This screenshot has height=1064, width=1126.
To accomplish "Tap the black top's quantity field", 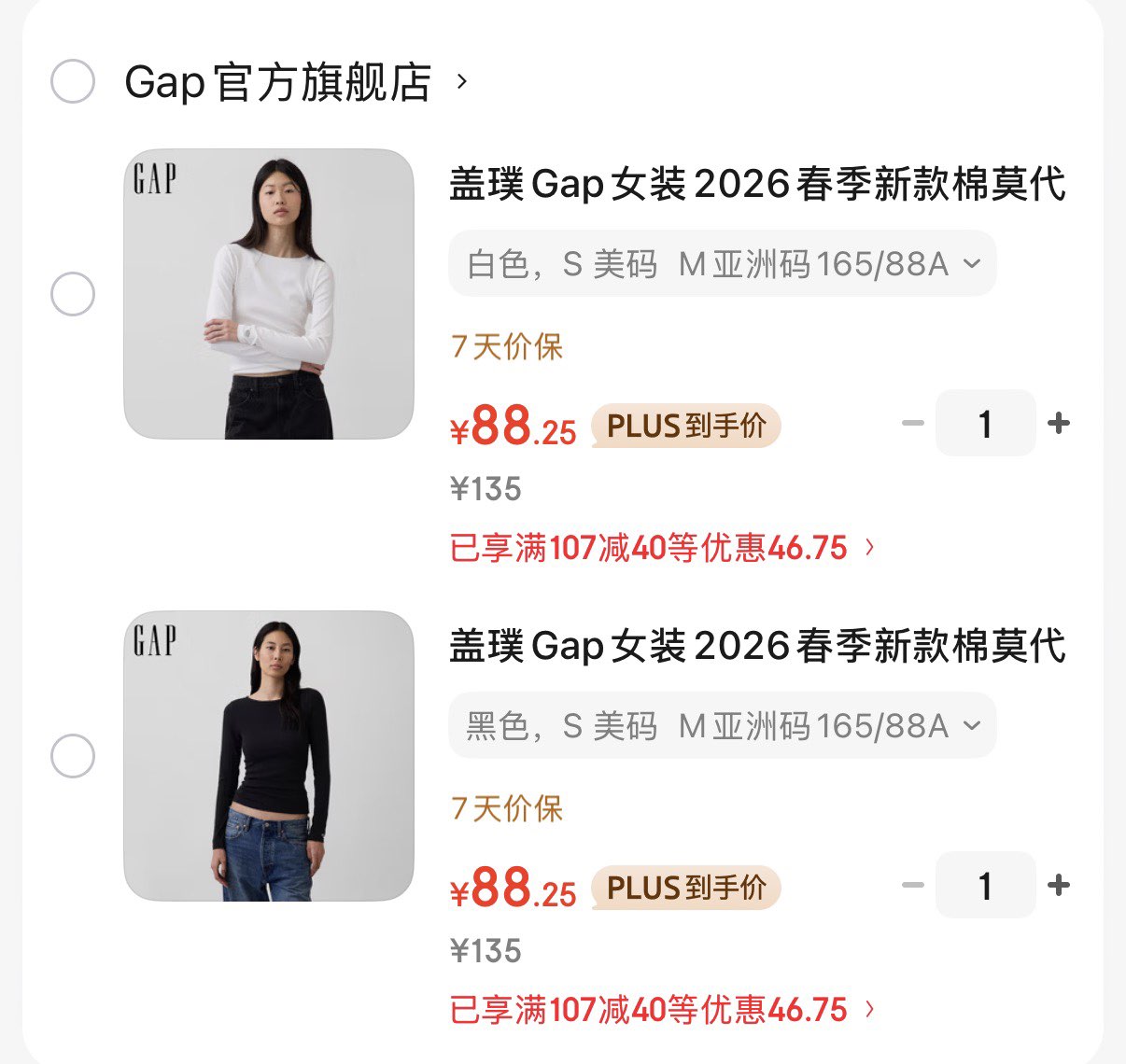I will click(986, 885).
